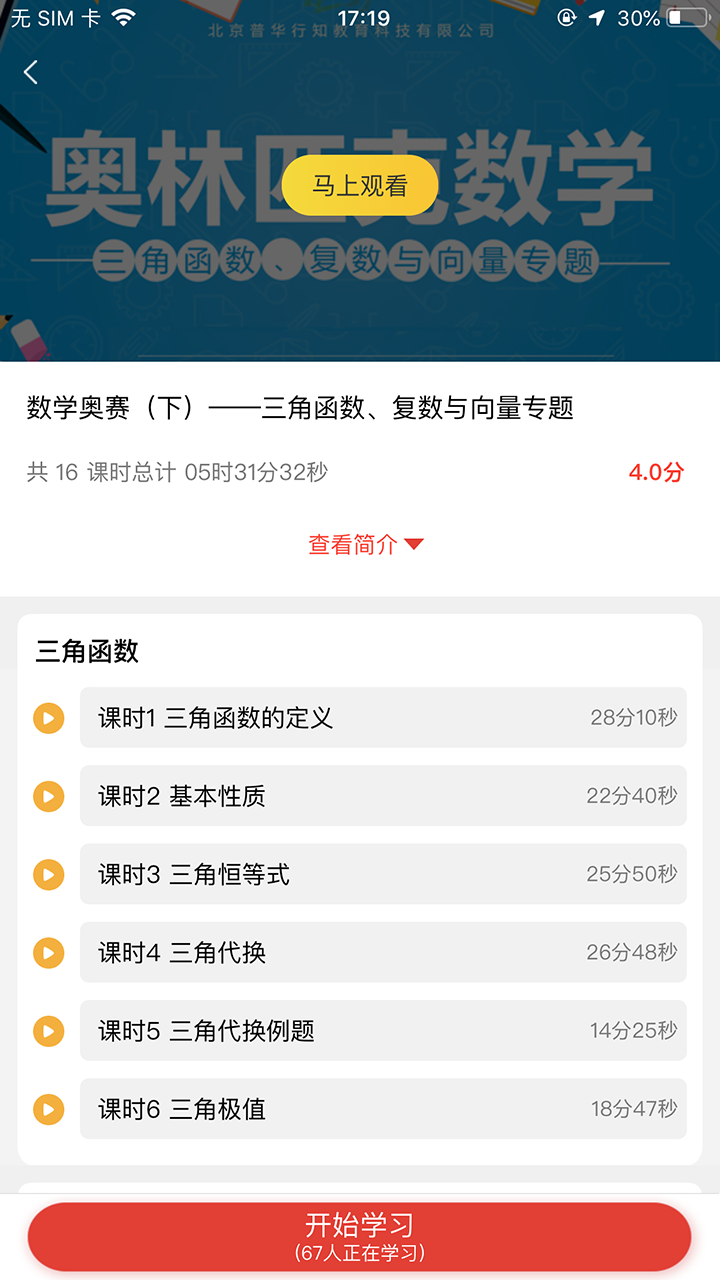This screenshot has height=1280, width=720.
Task: Open the 查看简介 dropdown arrow
Action: pos(413,543)
